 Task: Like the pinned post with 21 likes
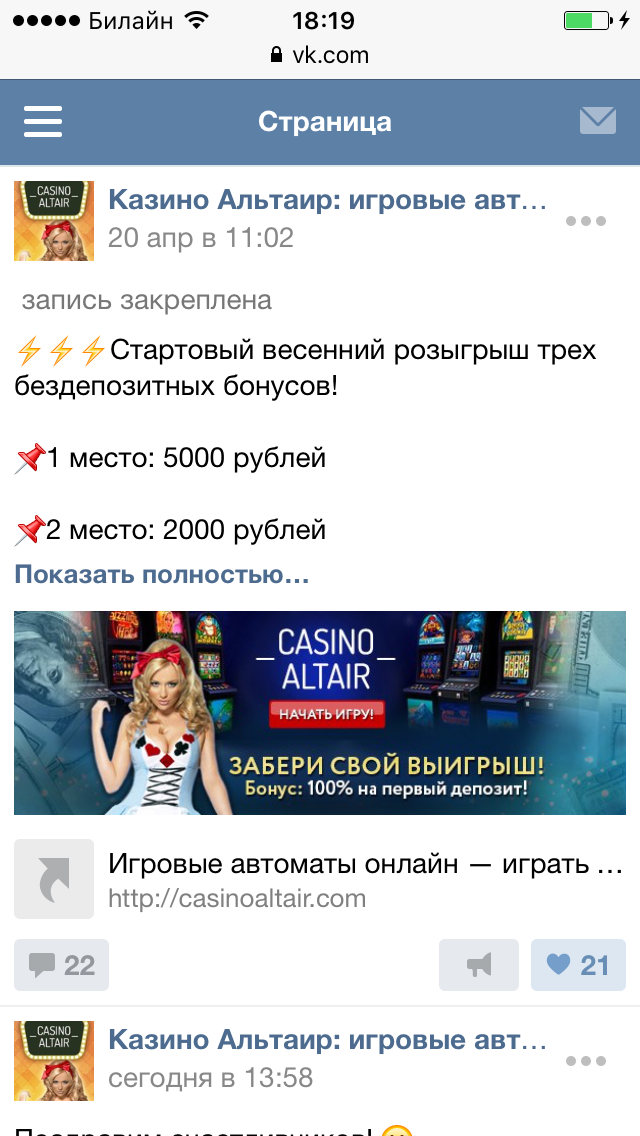[x=578, y=965]
